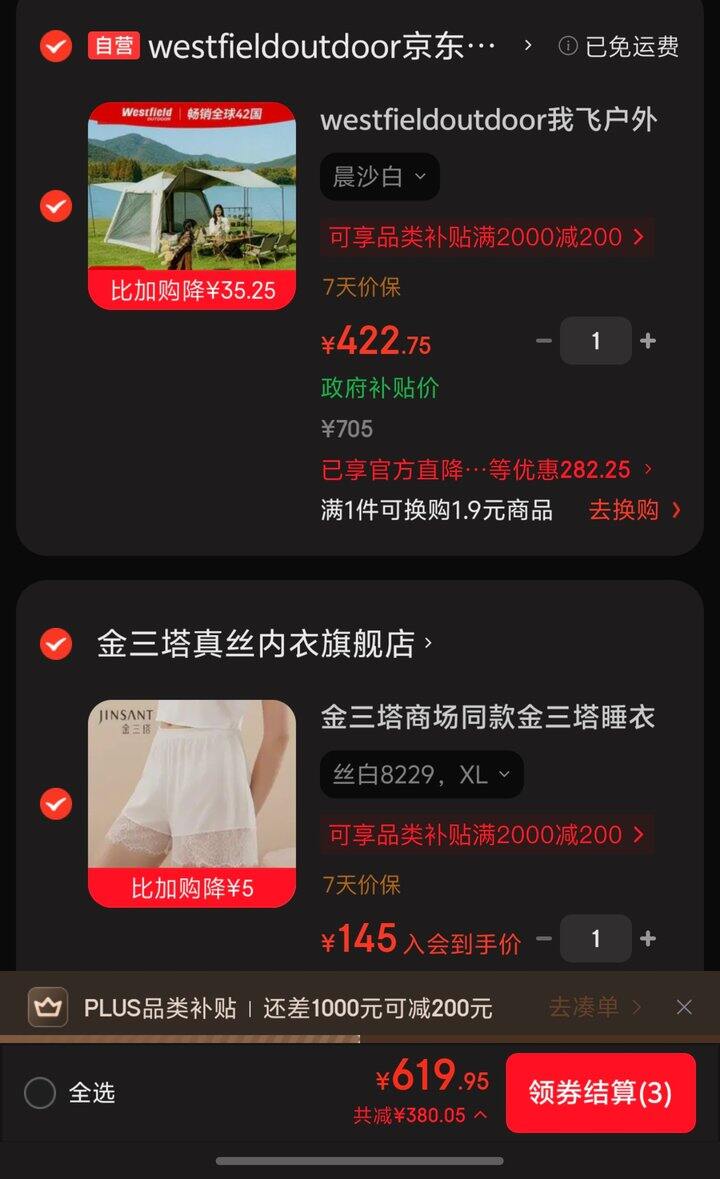Dismiss the PLUS品类补贴 banner
720x1179 pixels.
click(684, 1007)
